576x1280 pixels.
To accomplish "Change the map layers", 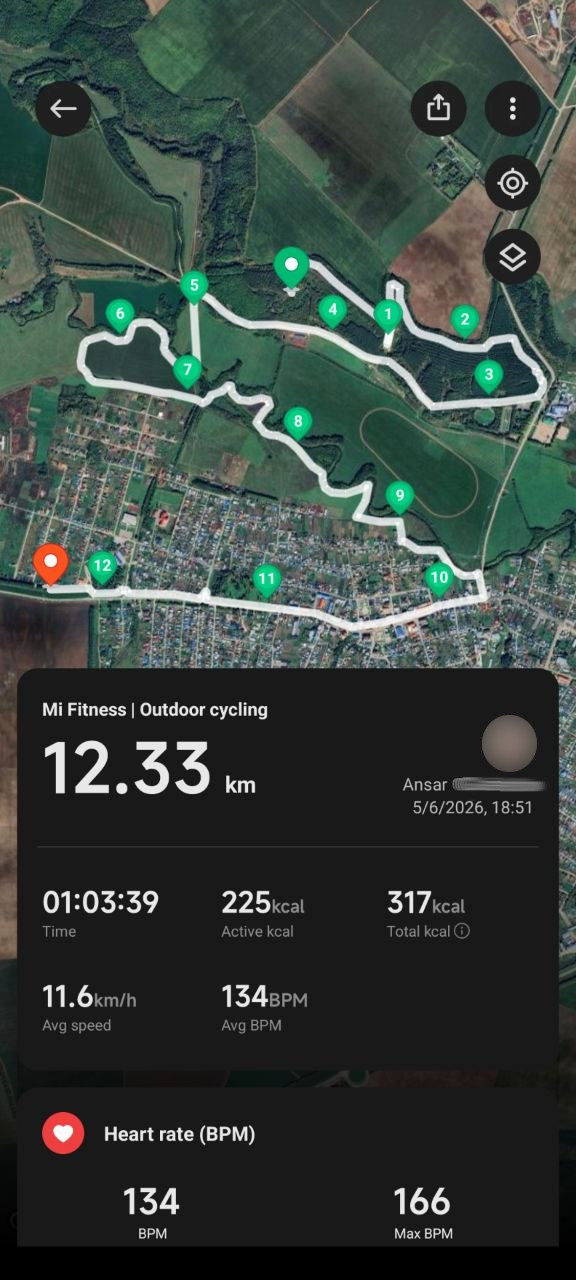I will (512, 258).
